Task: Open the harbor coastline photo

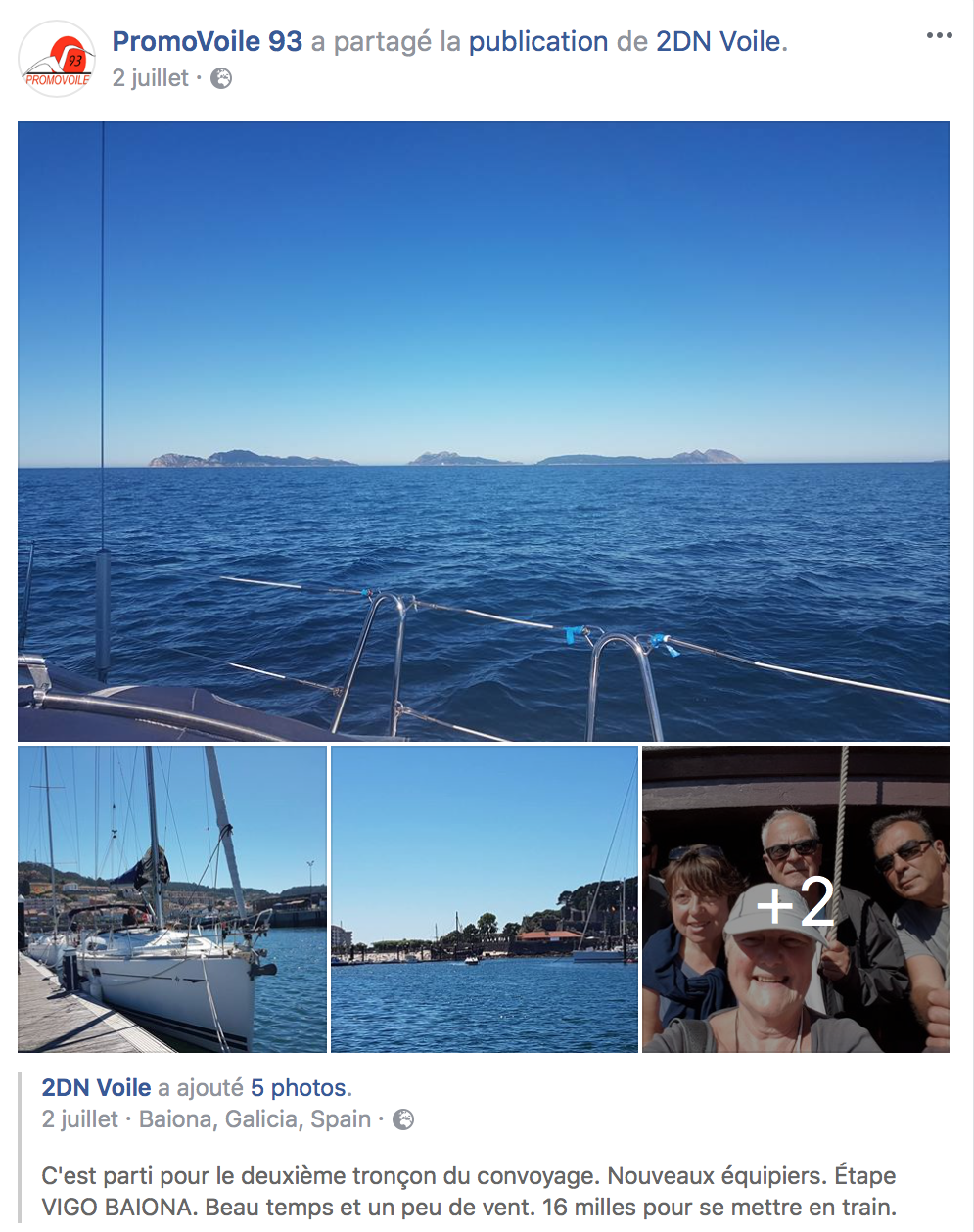Action: pyautogui.click(x=485, y=899)
